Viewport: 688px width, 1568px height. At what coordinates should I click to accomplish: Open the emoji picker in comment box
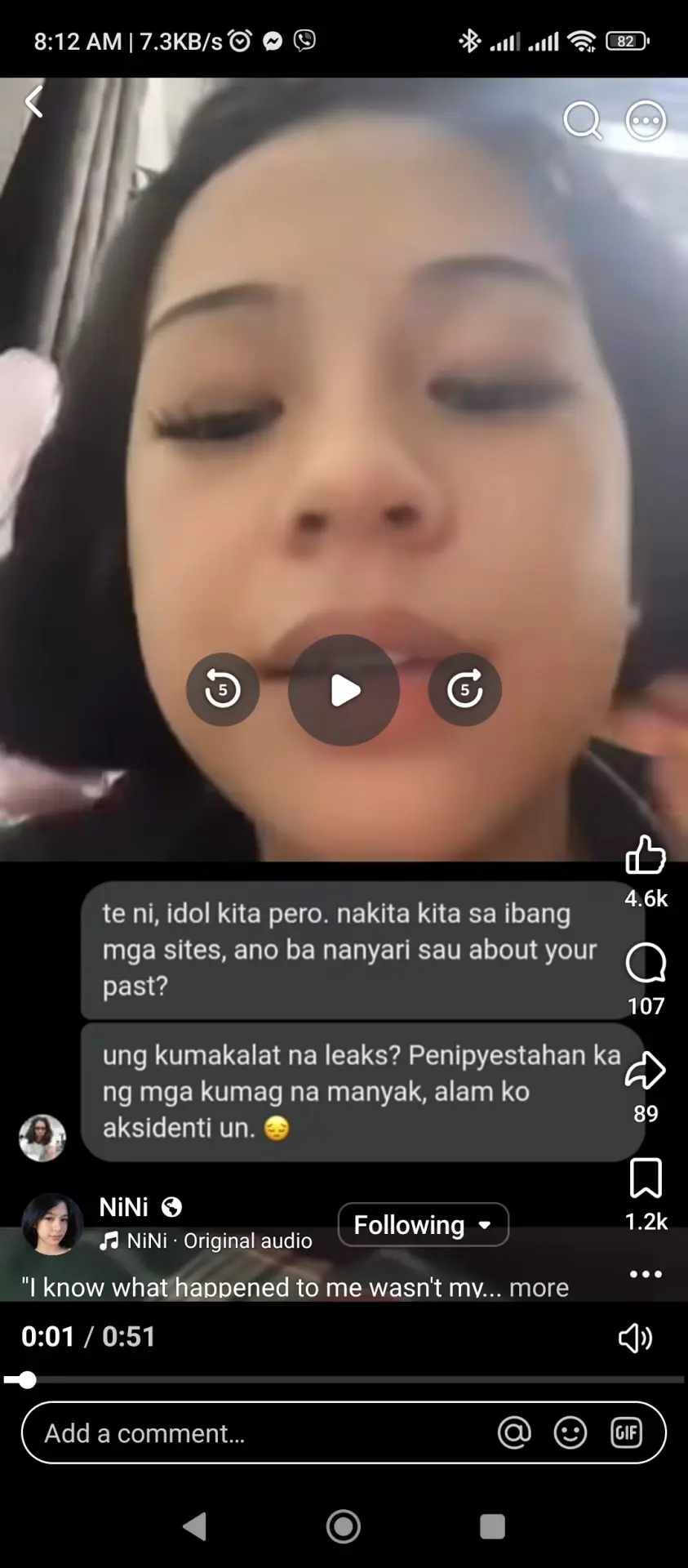click(x=570, y=1432)
